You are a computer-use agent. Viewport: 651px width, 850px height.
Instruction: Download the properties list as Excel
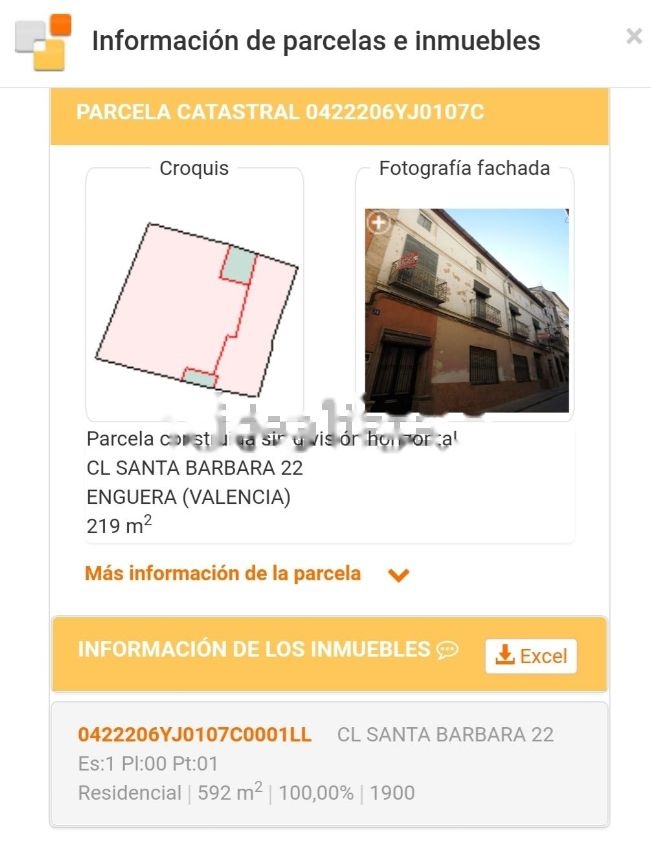531,656
